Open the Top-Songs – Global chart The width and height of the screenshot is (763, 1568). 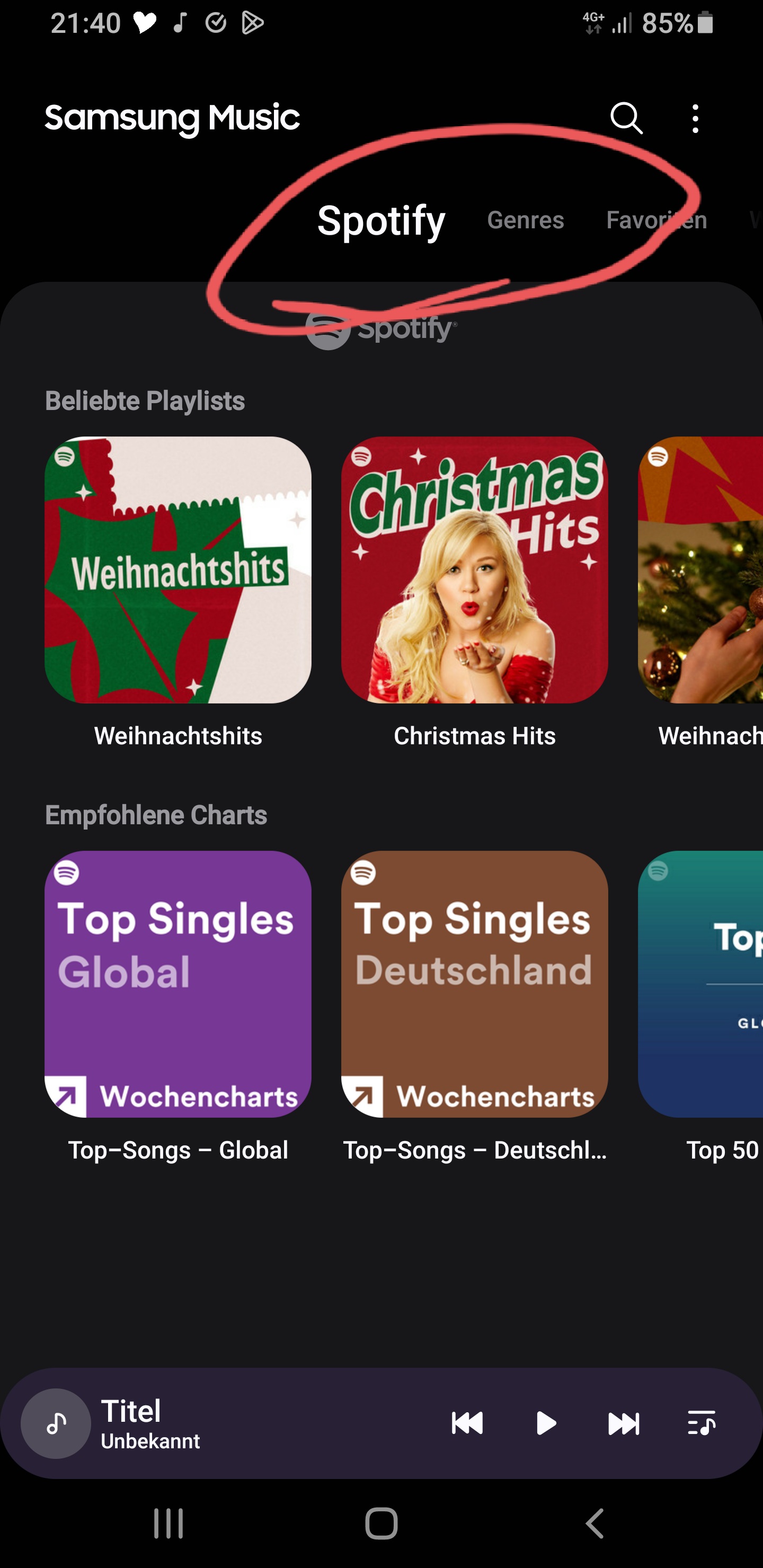pyautogui.click(x=178, y=984)
